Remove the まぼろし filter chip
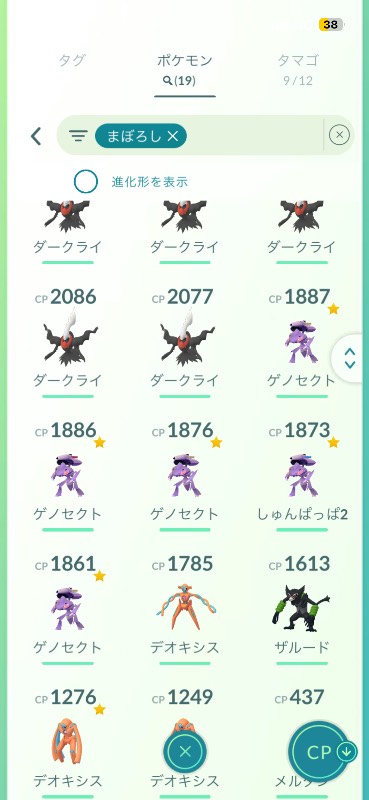Image resolution: width=369 pixels, height=800 pixels. click(x=141, y=136)
